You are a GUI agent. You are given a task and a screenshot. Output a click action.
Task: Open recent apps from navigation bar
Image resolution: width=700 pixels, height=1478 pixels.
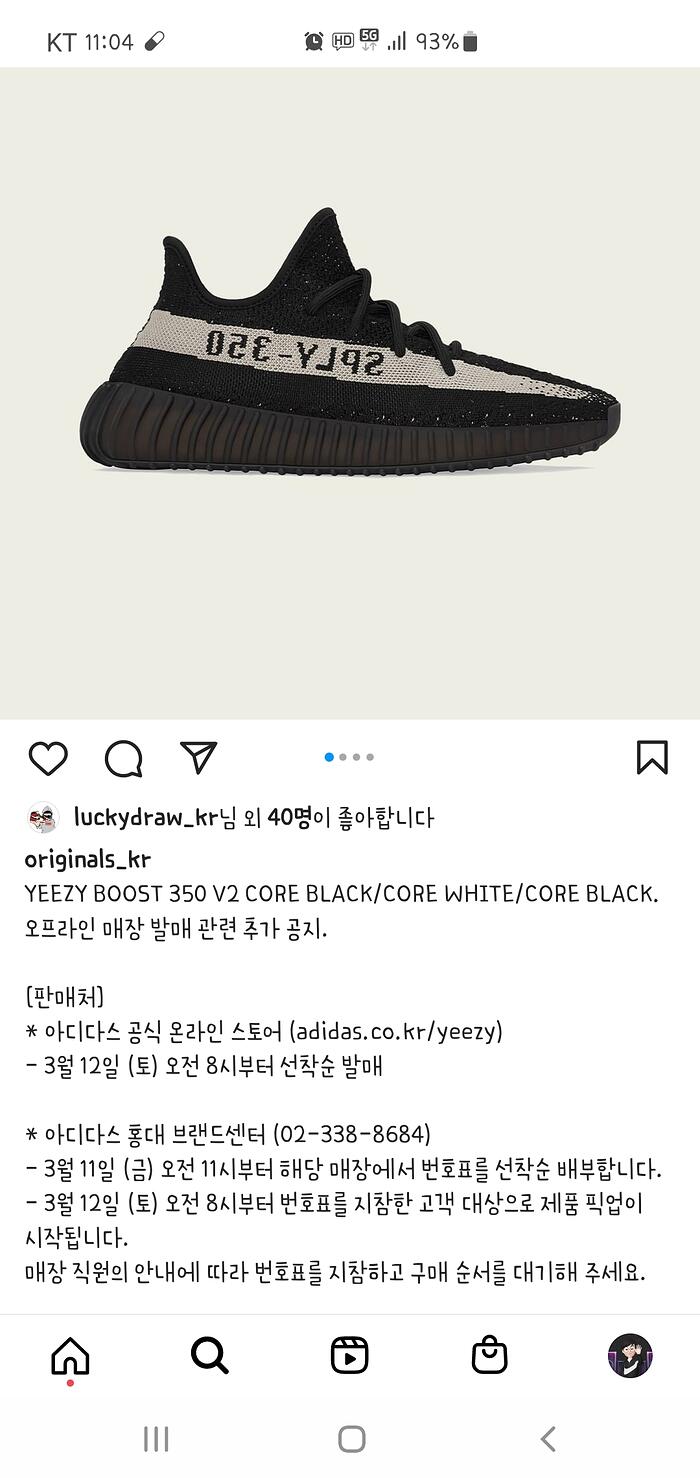tap(155, 1439)
